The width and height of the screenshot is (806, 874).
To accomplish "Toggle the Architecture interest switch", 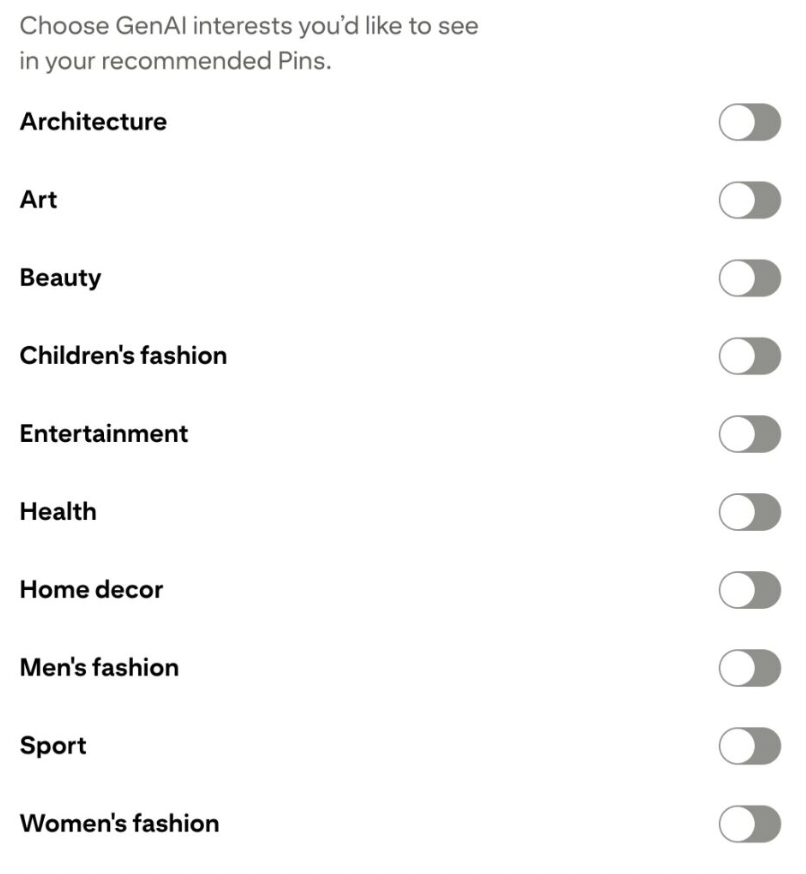I will point(749,122).
